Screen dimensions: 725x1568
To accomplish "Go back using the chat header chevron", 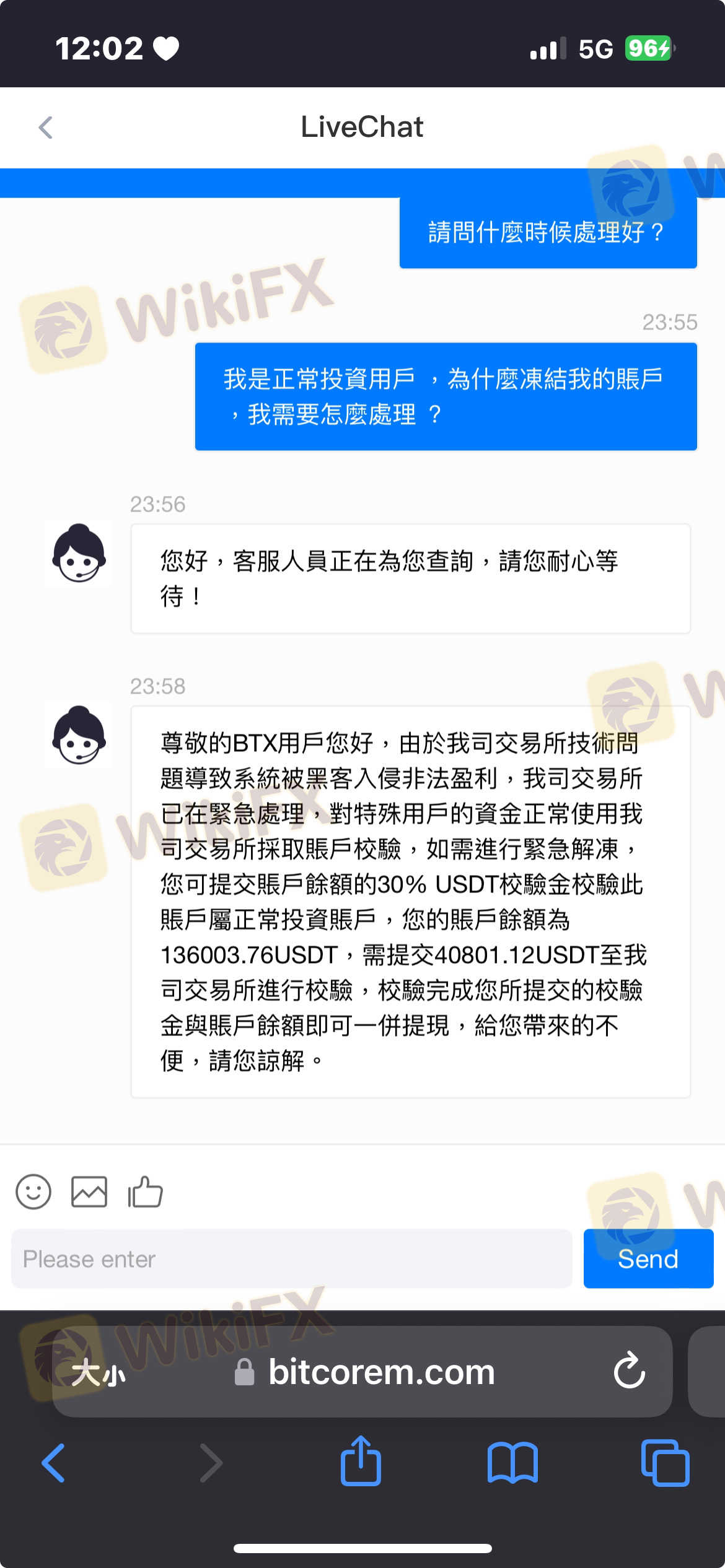I will 45,127.
